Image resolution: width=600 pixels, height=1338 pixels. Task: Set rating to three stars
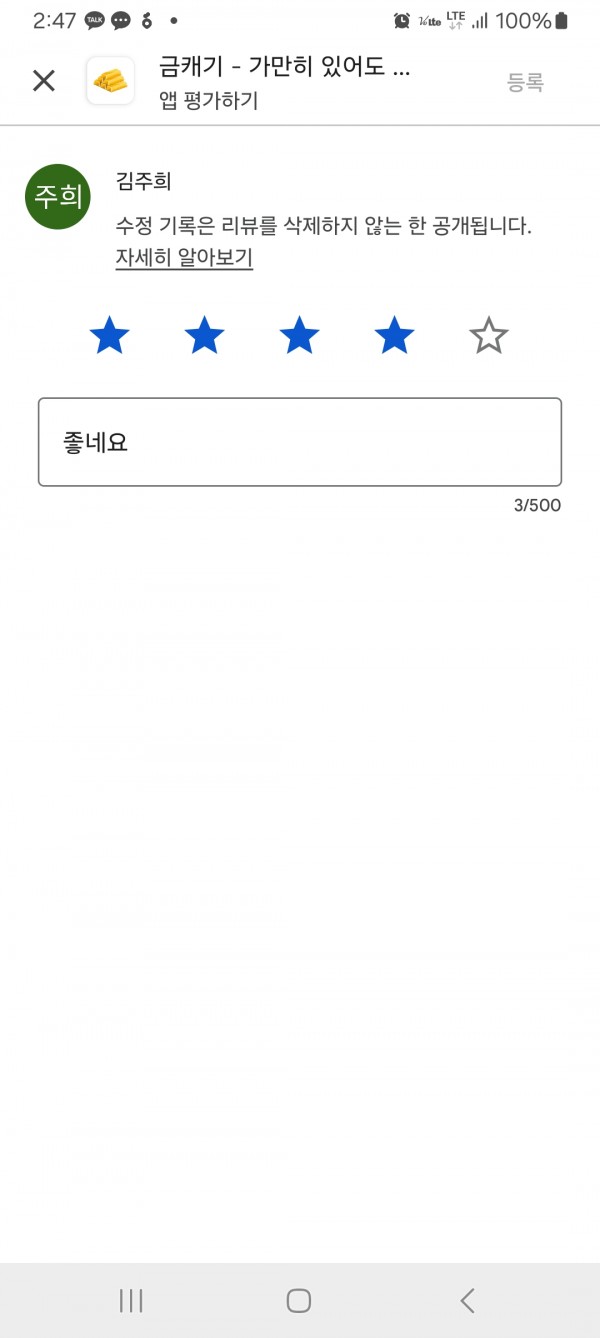(299, 335)
